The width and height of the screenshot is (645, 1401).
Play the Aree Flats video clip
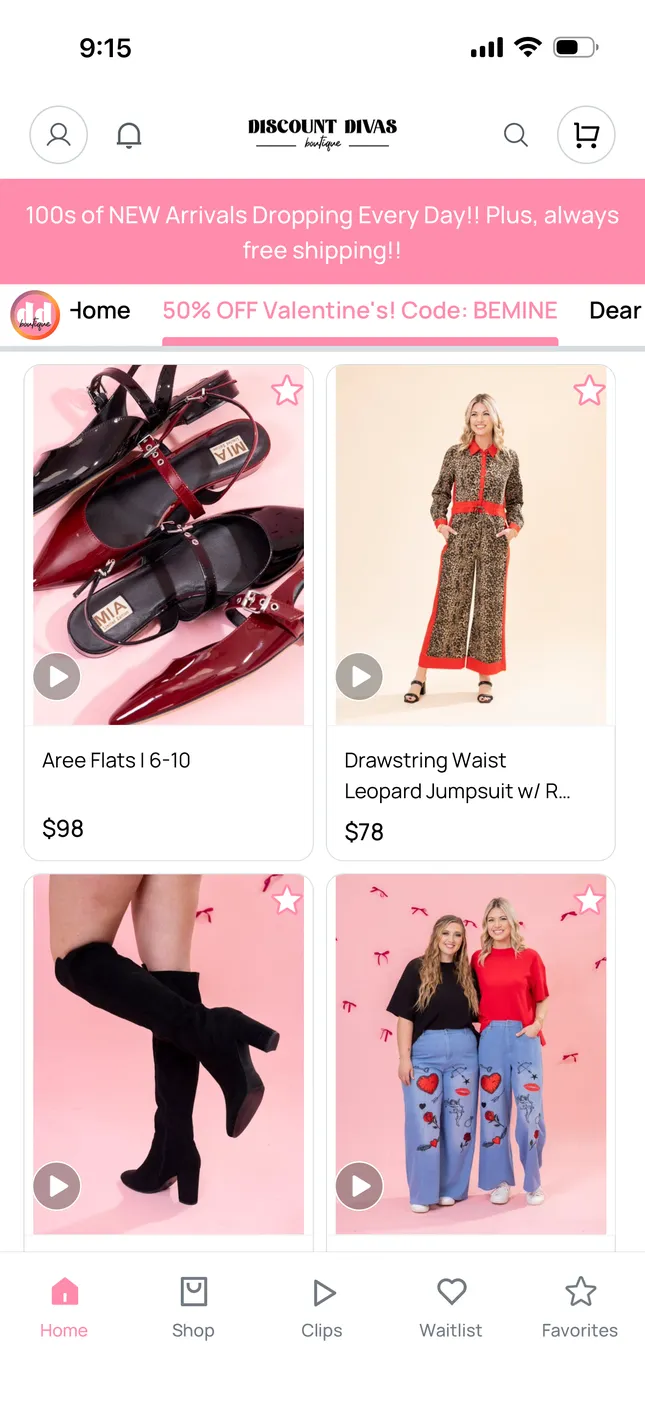coord(57,677)
